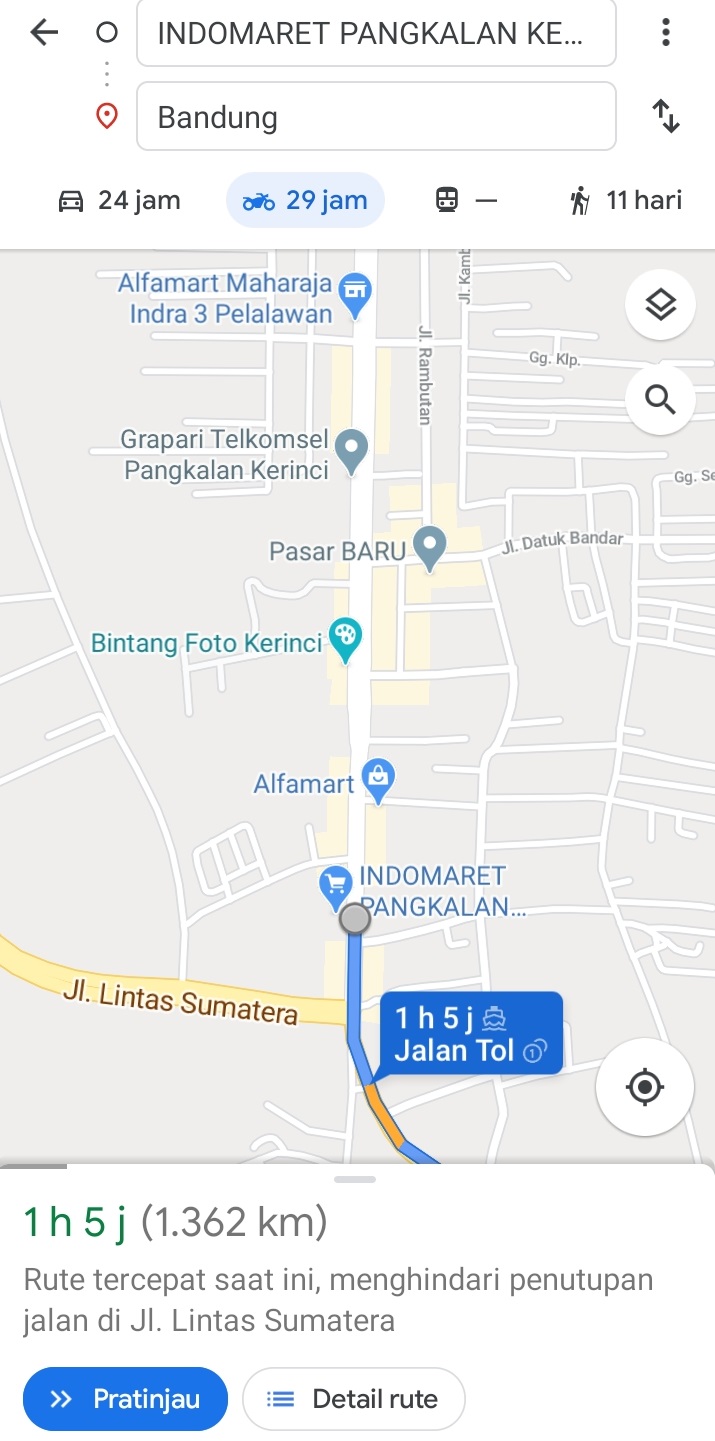The image size is (715, 1441).
Task: Select the motorcycle mode, 29 jam
Action: 305,201
